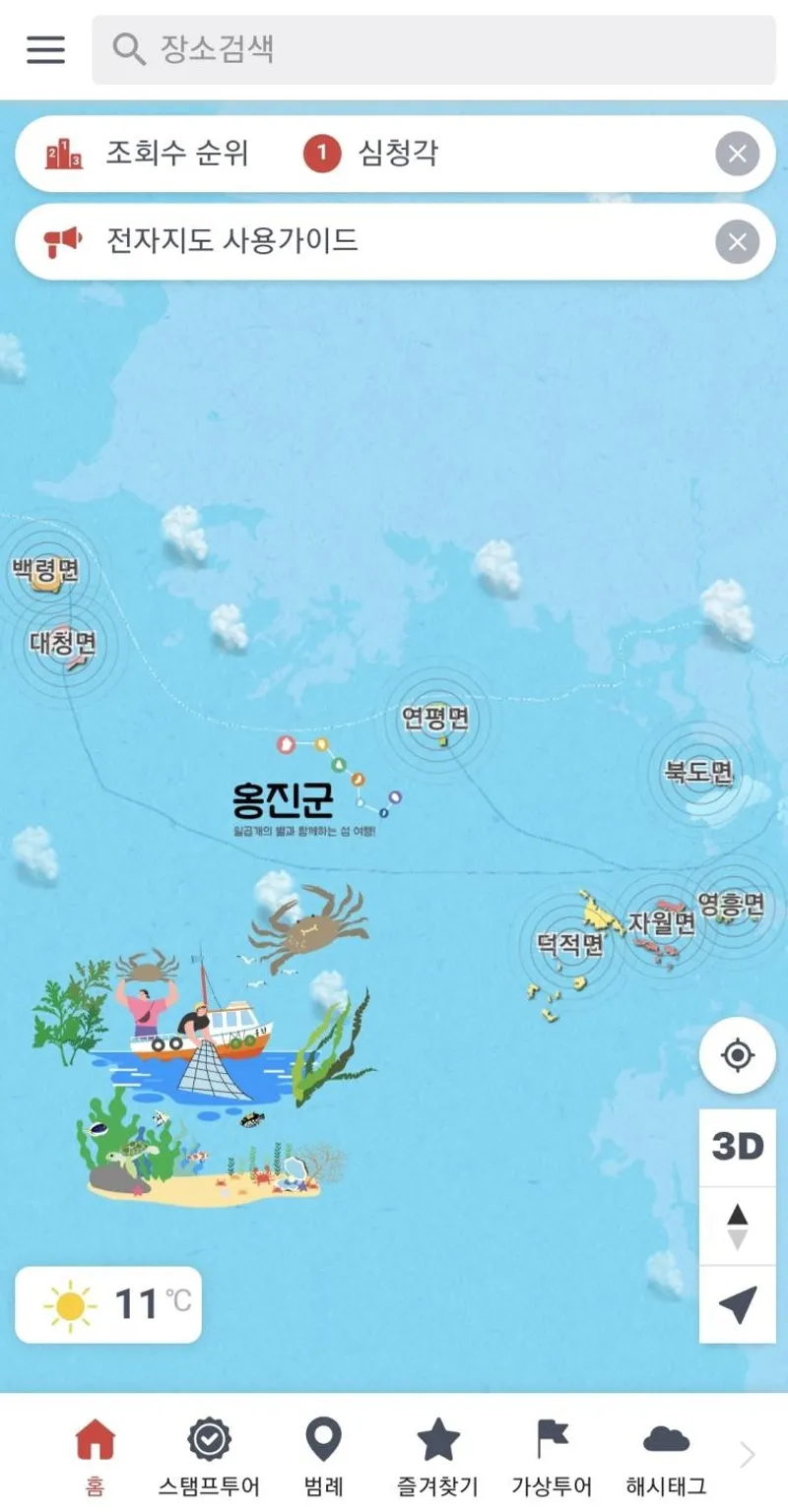Open the 가상투어 tab

(x=552, y=1458)
